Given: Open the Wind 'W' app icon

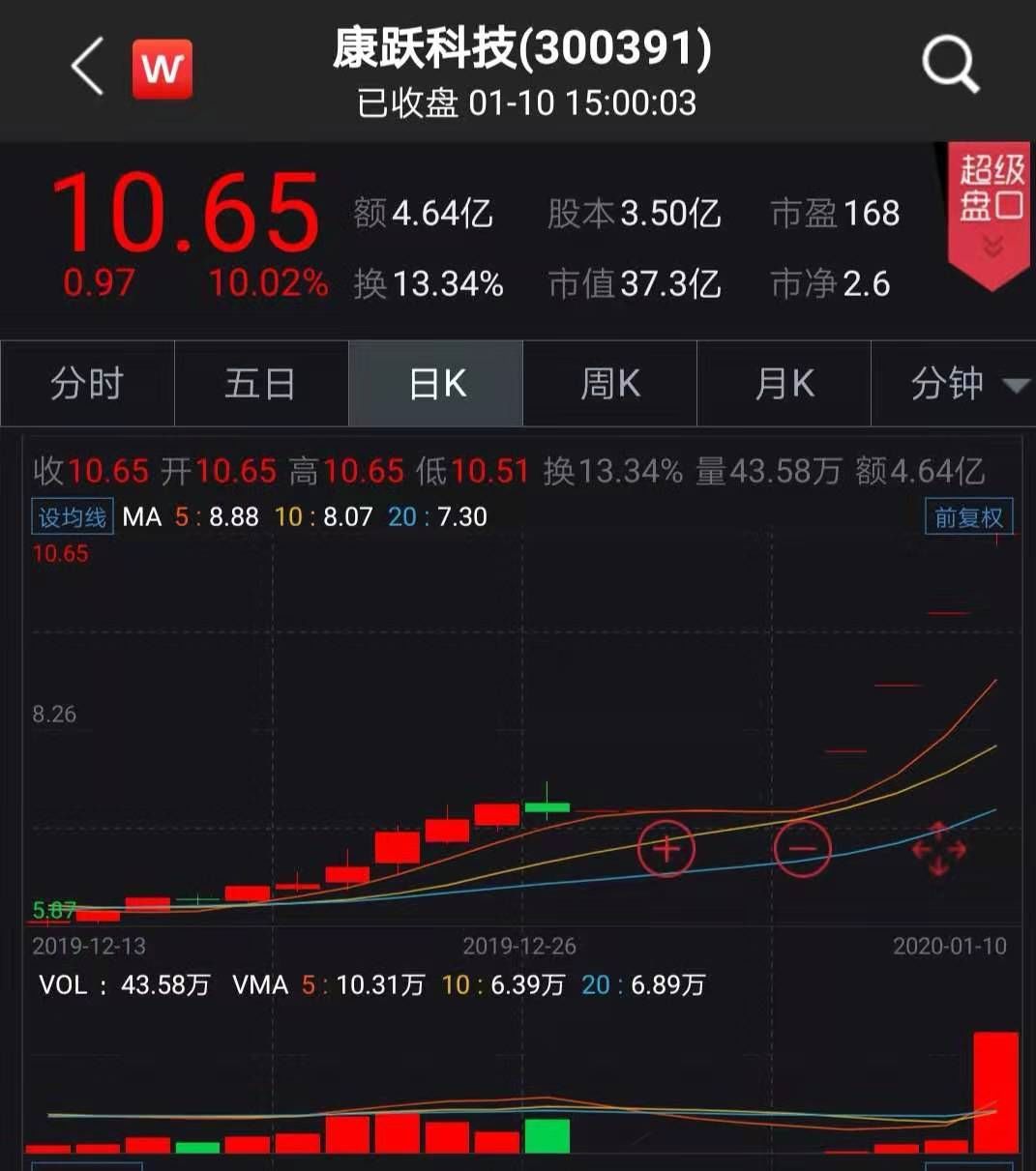Looking at the screenshot, I should [162, 68].
